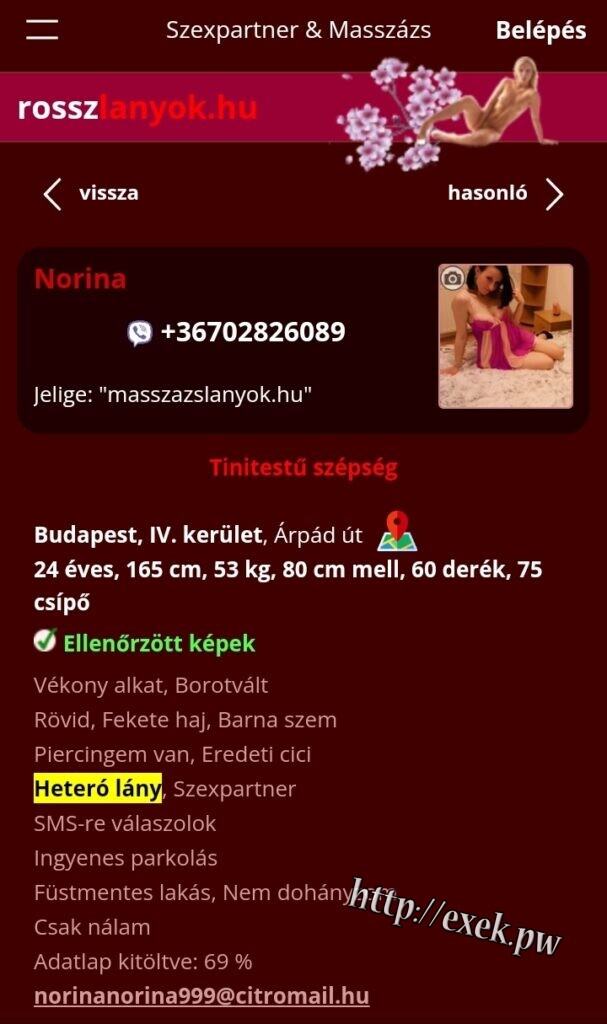Tap the Belépés login link
This screenshot has width=607, height=1024.
pos(540,31)
